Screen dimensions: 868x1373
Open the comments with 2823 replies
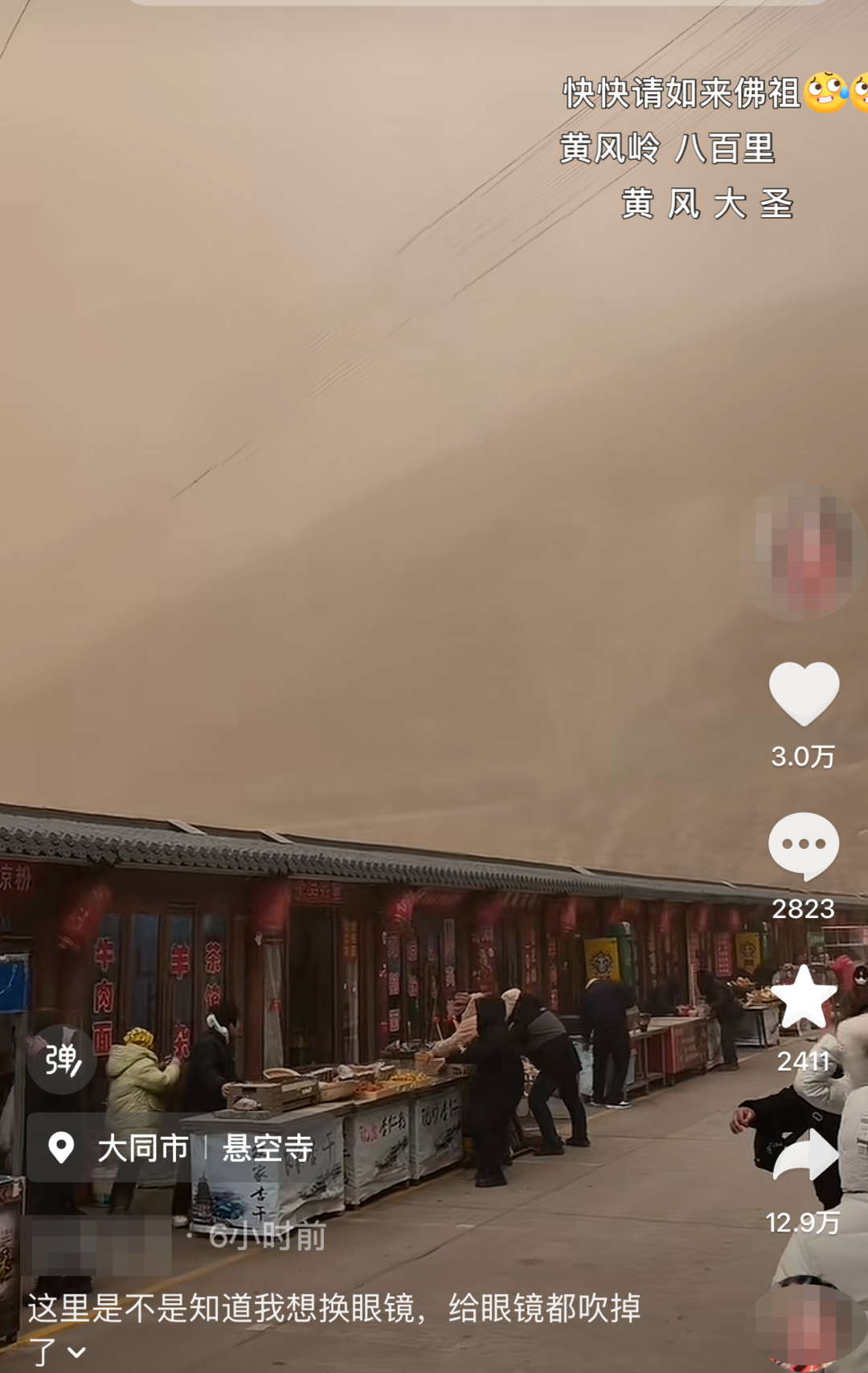click(804, 845)
